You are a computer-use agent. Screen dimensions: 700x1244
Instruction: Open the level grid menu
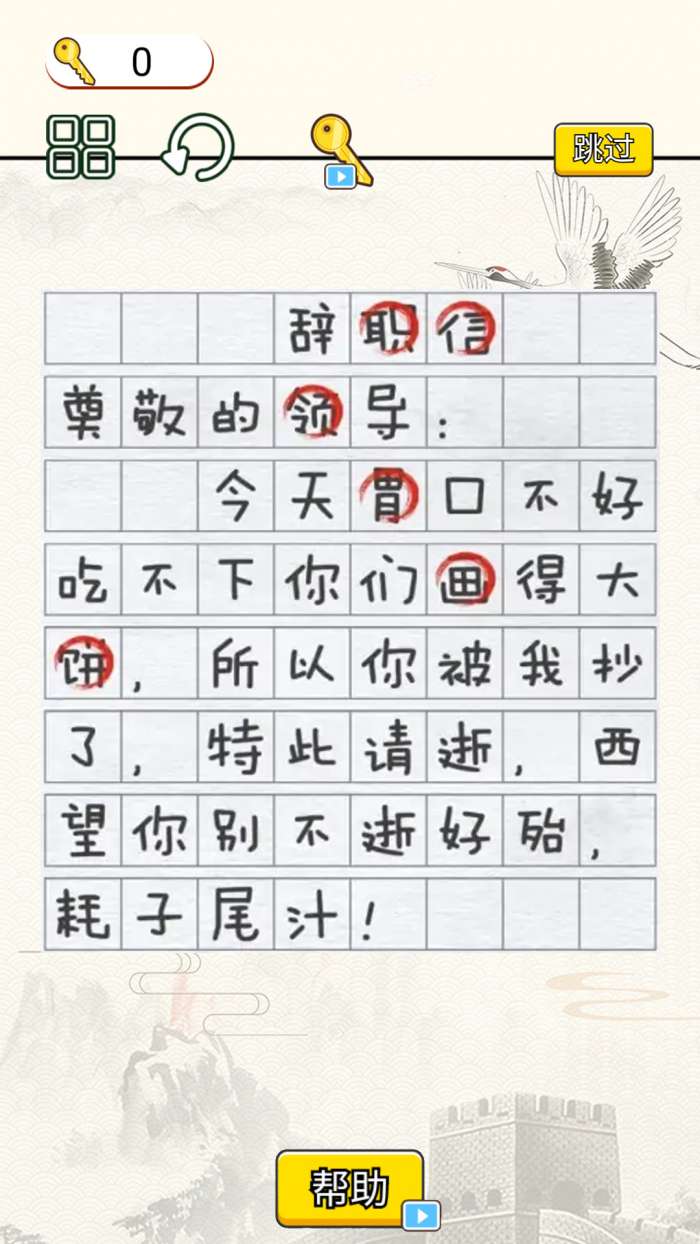pos(81,146)
